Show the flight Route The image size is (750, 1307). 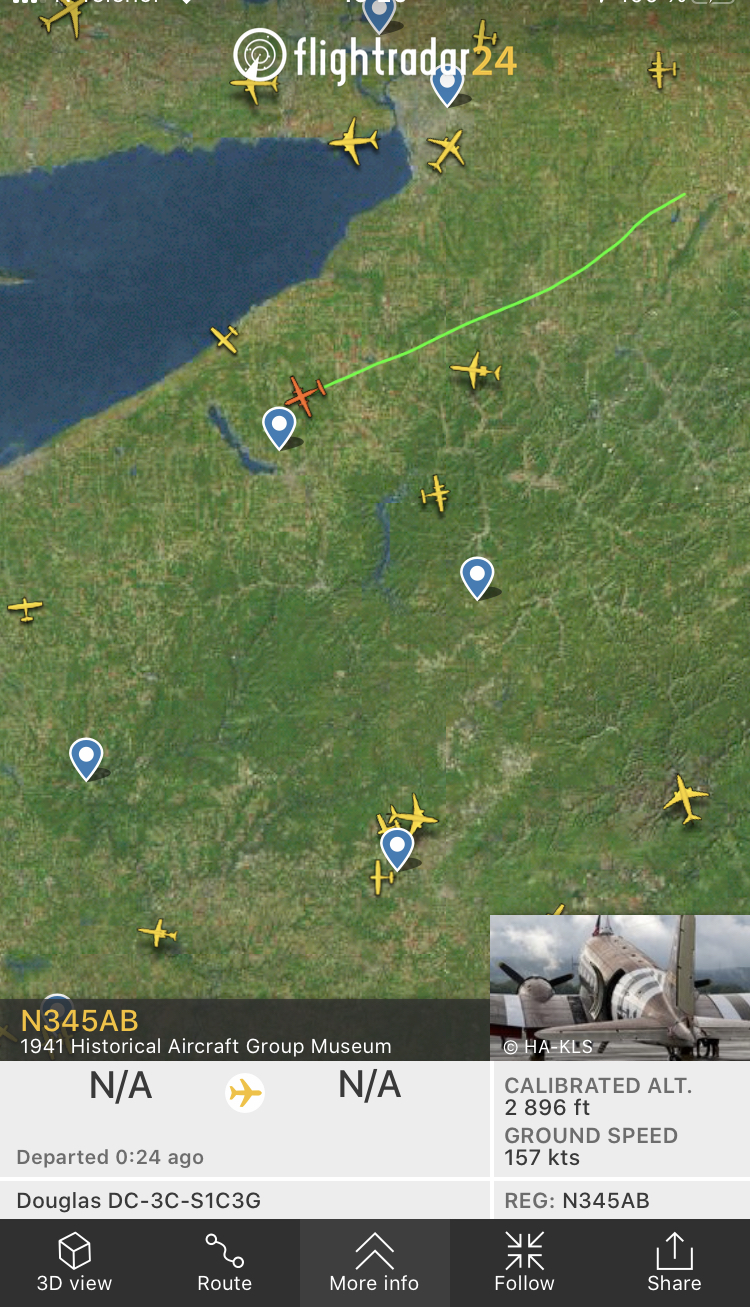(224, 1263)
